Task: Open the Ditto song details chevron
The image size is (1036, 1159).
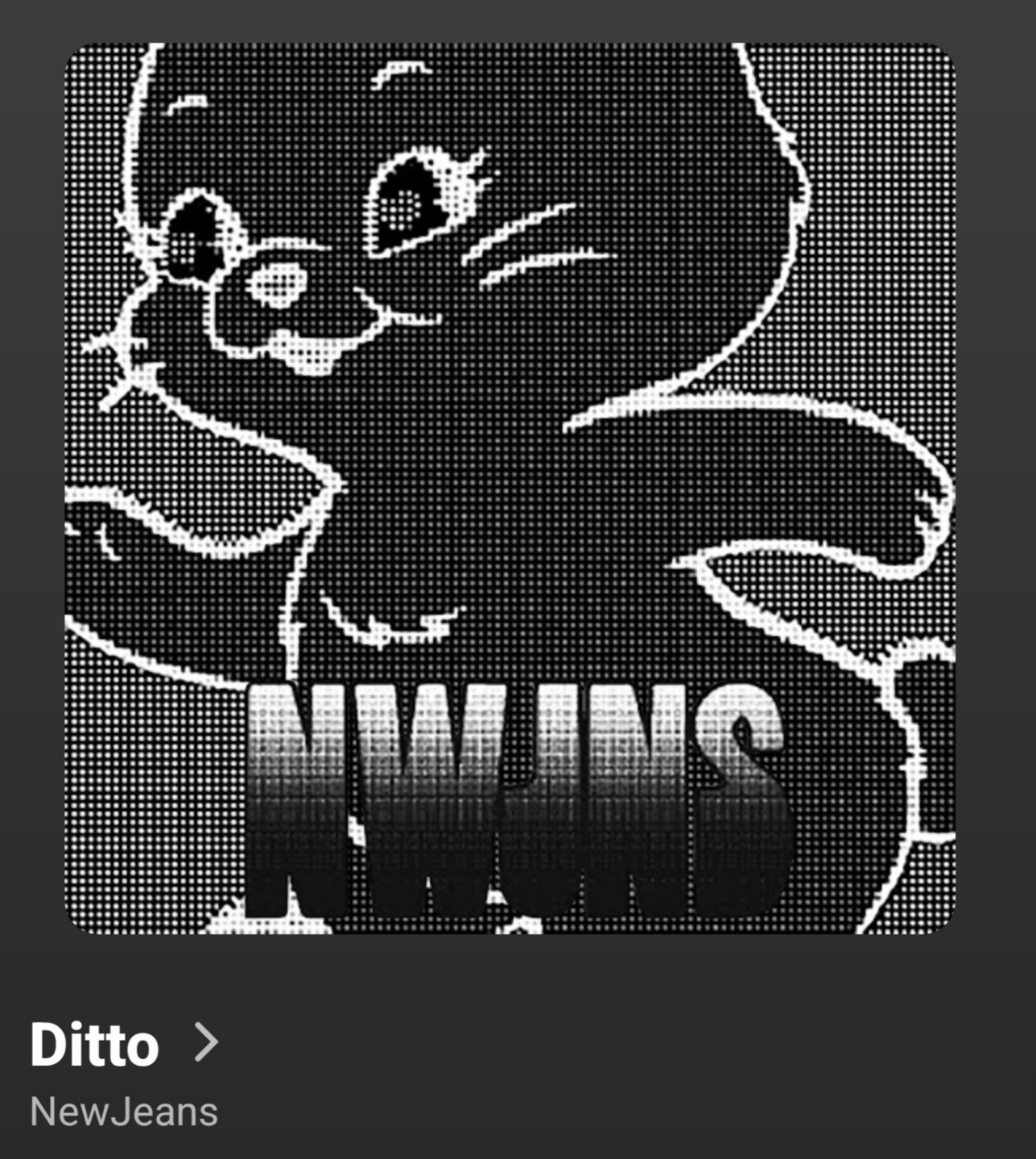Action: [207, 1043]
